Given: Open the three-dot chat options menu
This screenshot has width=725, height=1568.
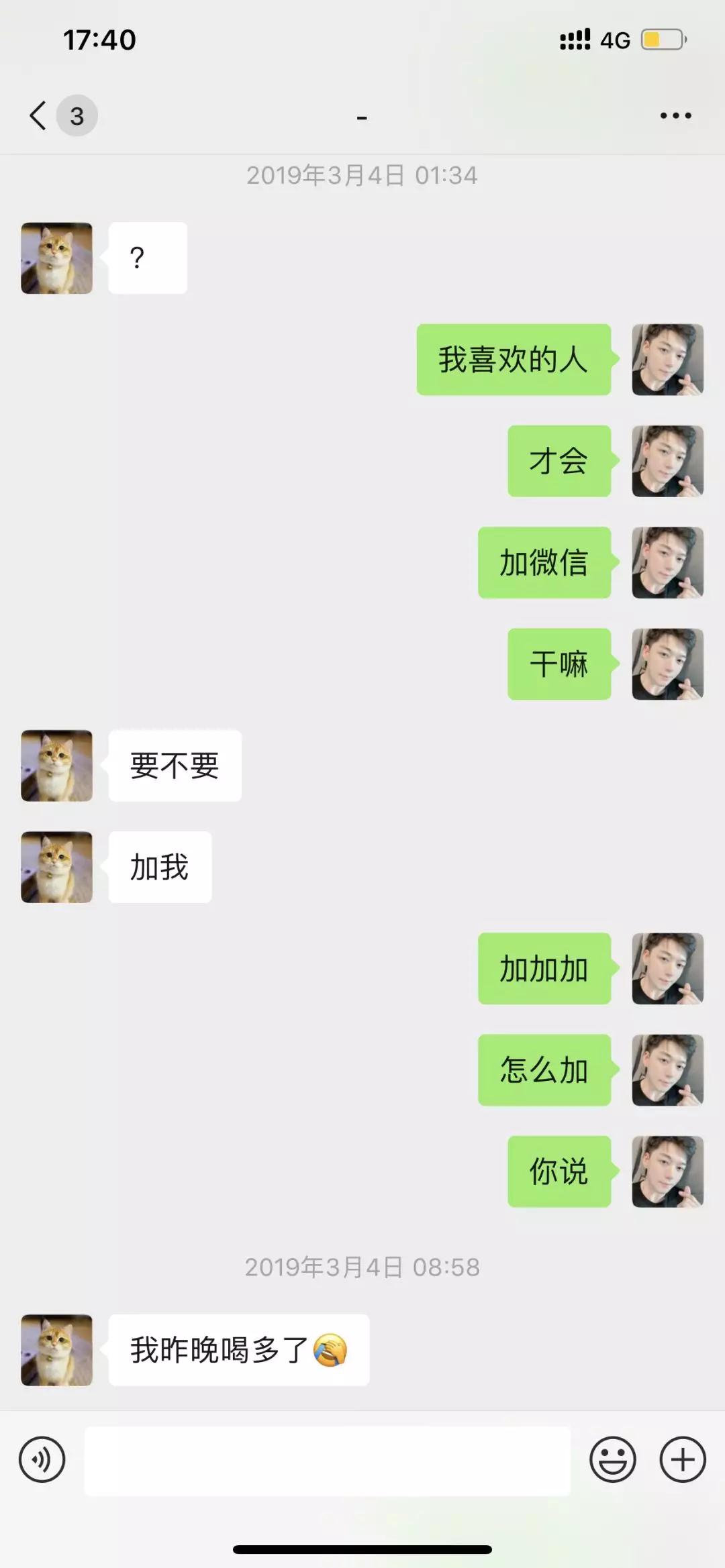Looking at the screenshot, I should (x=675, y=116).
